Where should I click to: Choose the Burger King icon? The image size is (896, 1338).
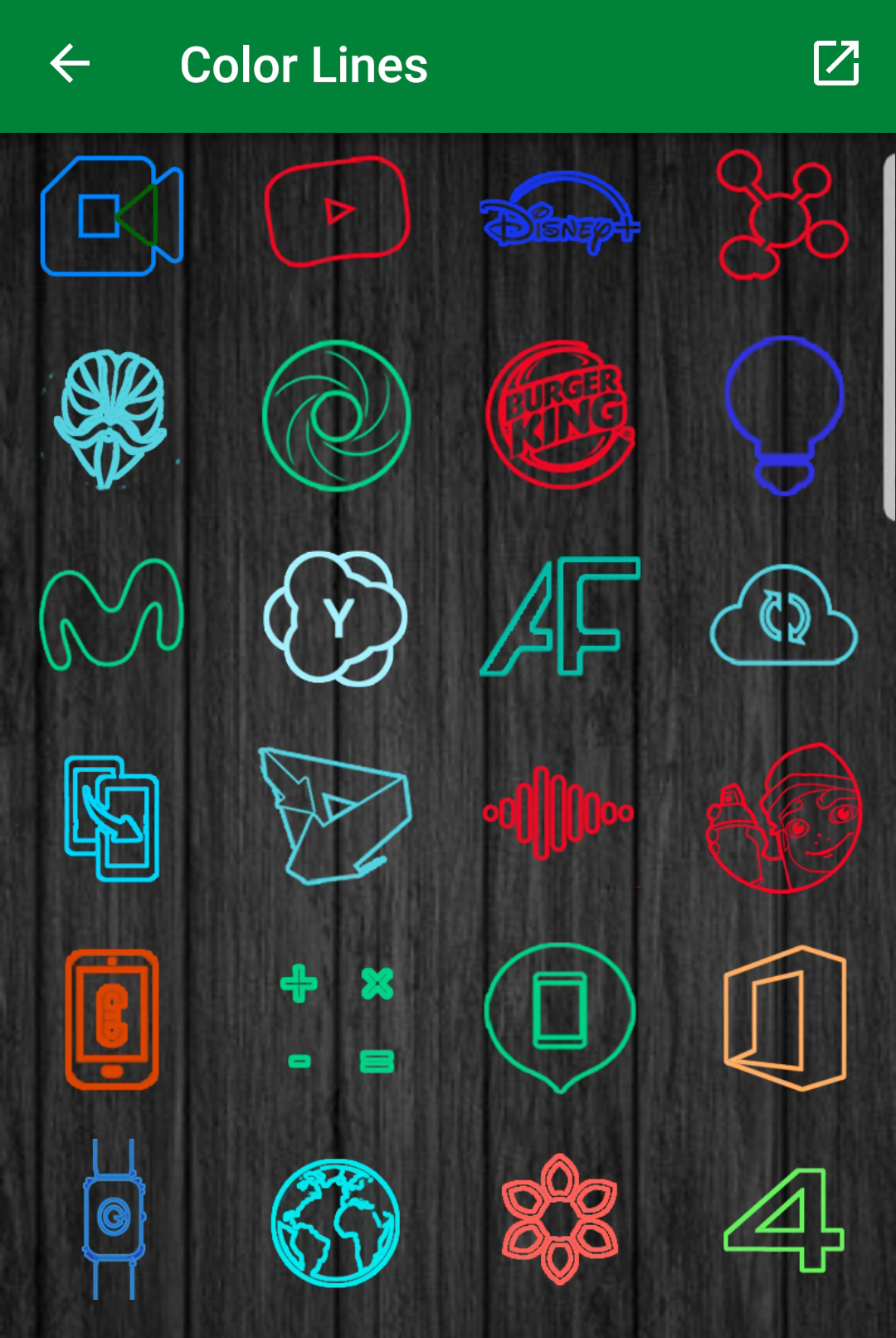(560, 415)
